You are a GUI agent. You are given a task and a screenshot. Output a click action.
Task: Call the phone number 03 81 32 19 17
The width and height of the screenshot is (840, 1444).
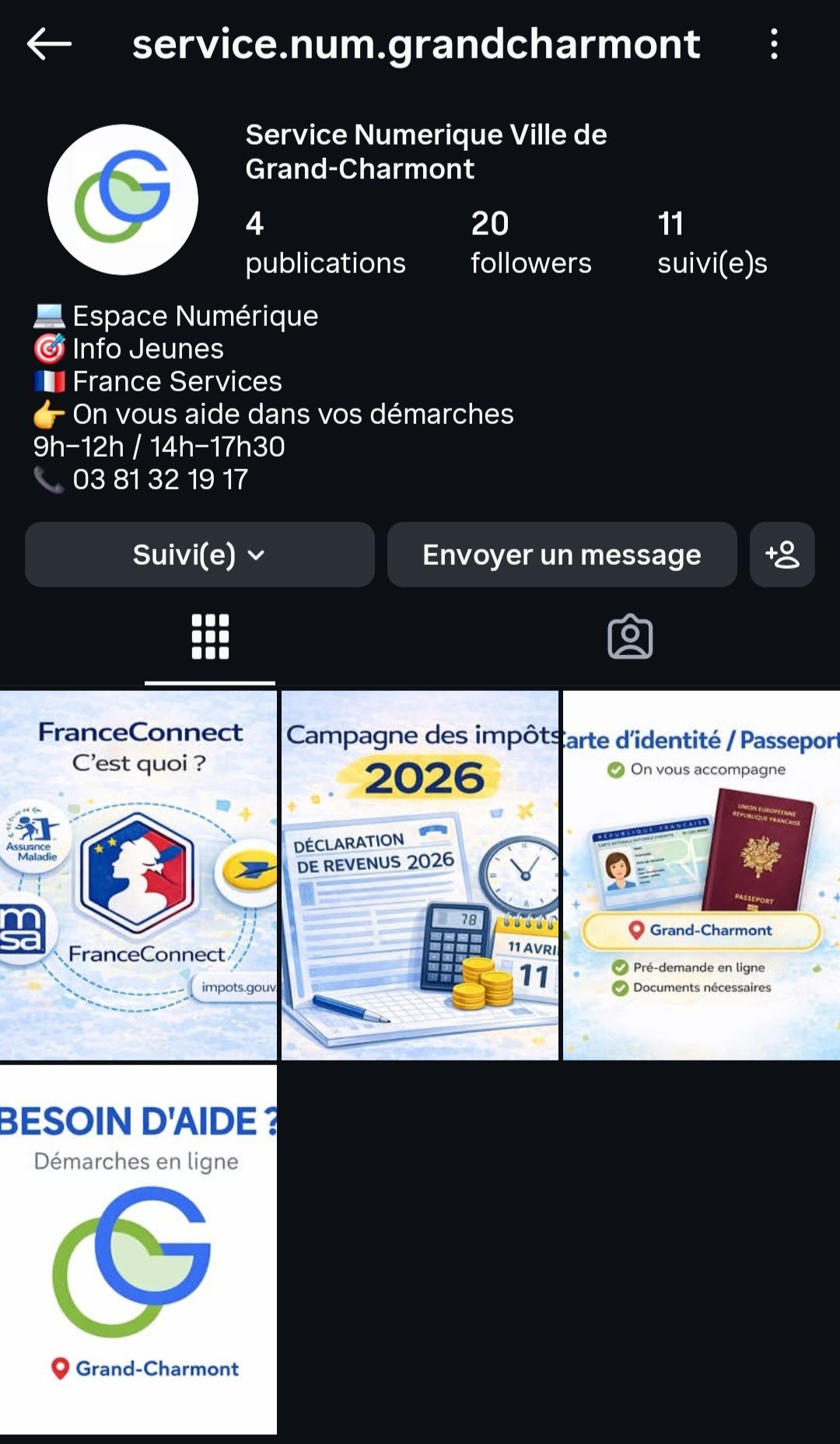[159, 479]
